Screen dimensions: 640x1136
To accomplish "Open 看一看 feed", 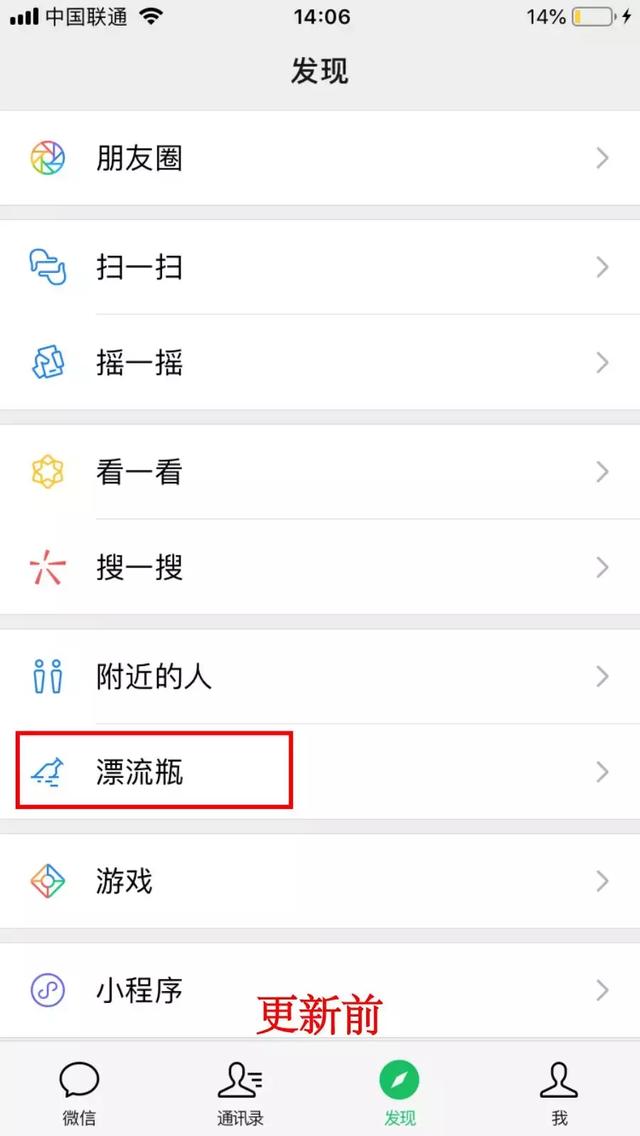I will (x=320, y=472).
